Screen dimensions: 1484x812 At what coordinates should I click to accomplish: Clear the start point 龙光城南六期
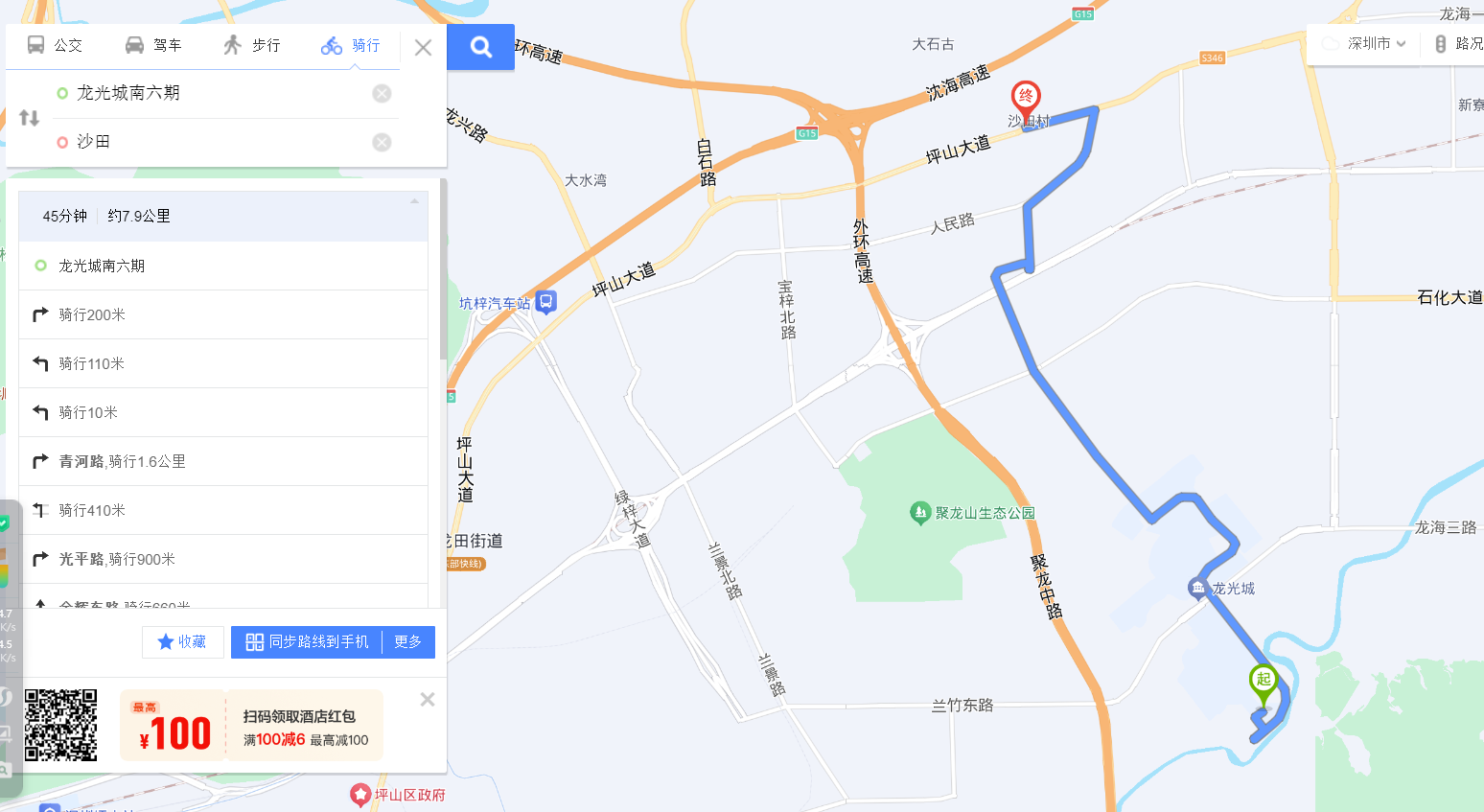pyautogui.click(x=382, y=93)
